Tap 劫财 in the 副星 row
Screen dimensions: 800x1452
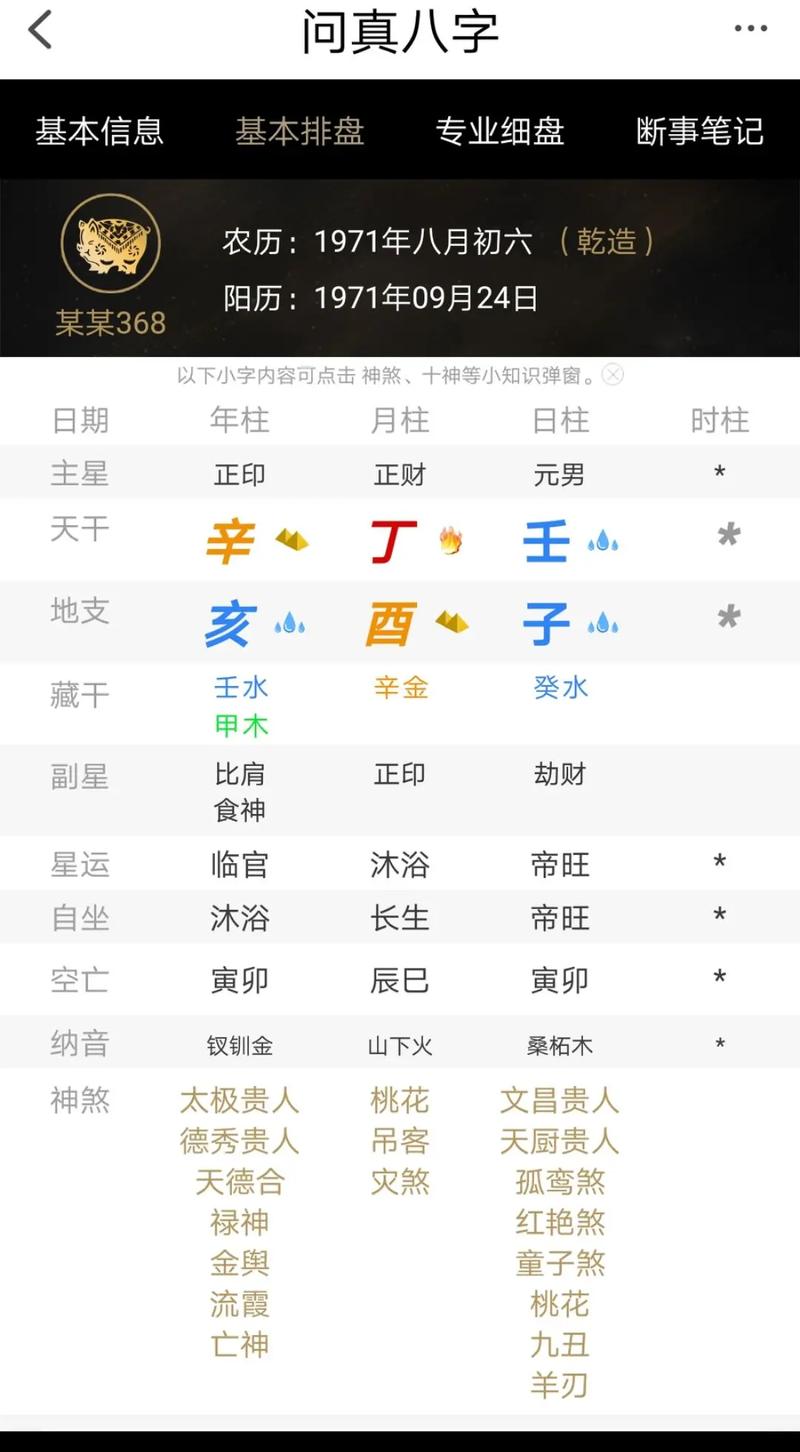(x=560, y=774)
